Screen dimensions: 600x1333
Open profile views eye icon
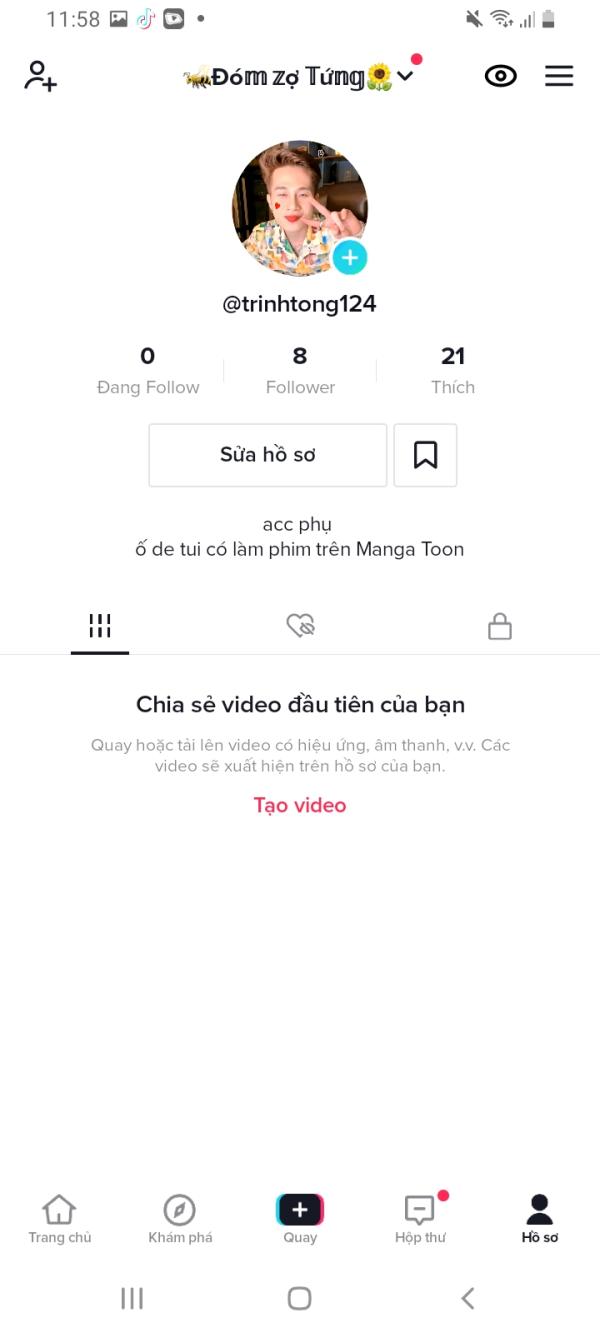click(x=500, y=76)
